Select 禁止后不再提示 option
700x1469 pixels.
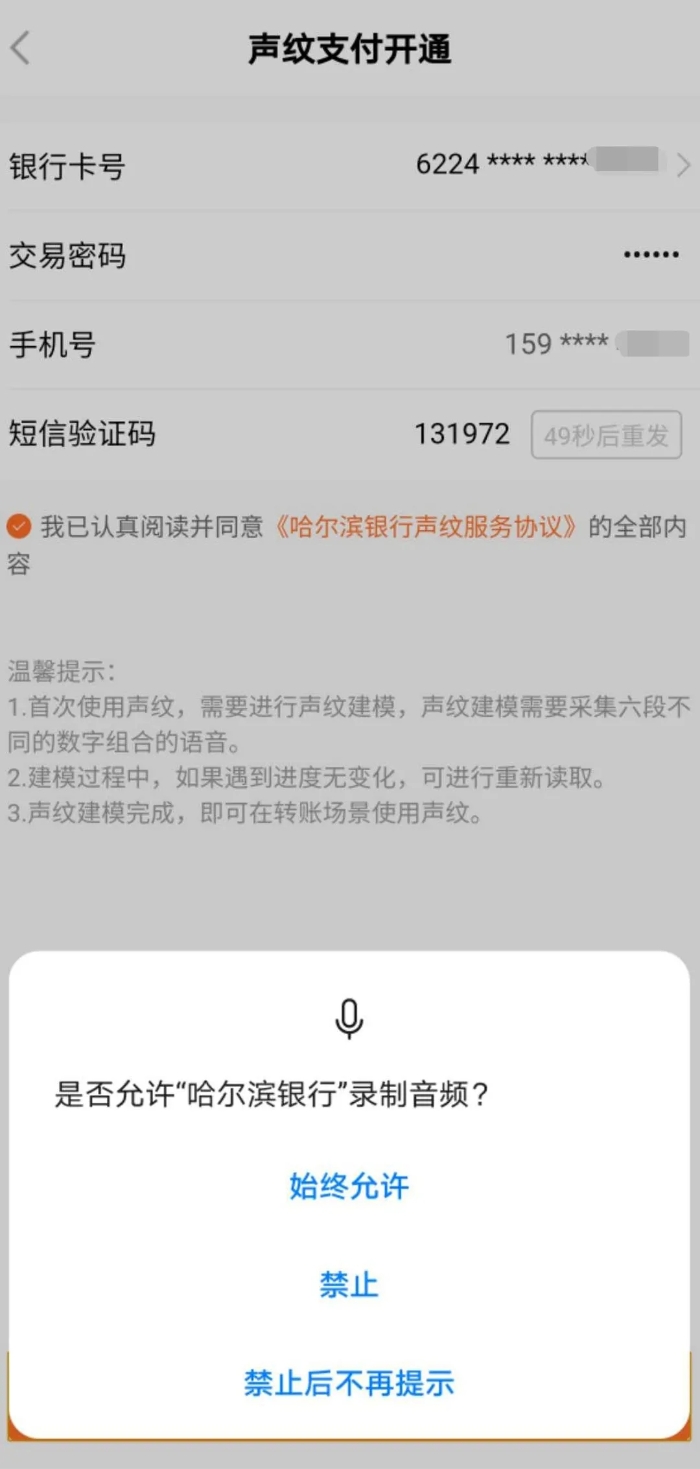point(349,1383)
